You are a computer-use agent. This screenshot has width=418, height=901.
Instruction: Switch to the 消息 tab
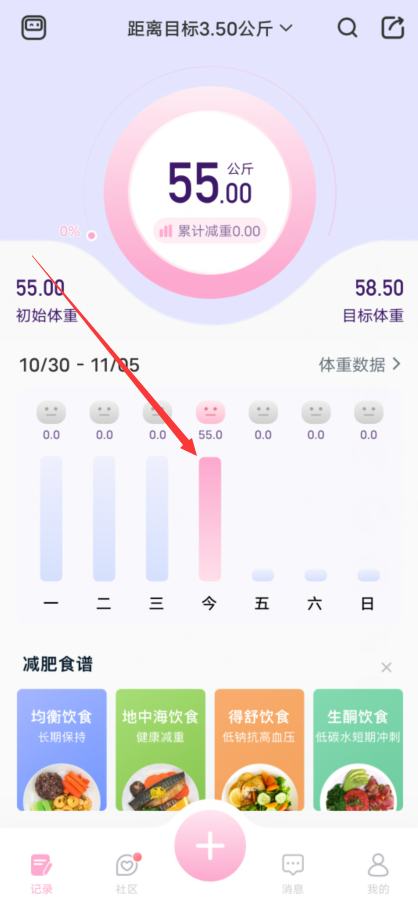pyautogui.click(x=293, y=873)
